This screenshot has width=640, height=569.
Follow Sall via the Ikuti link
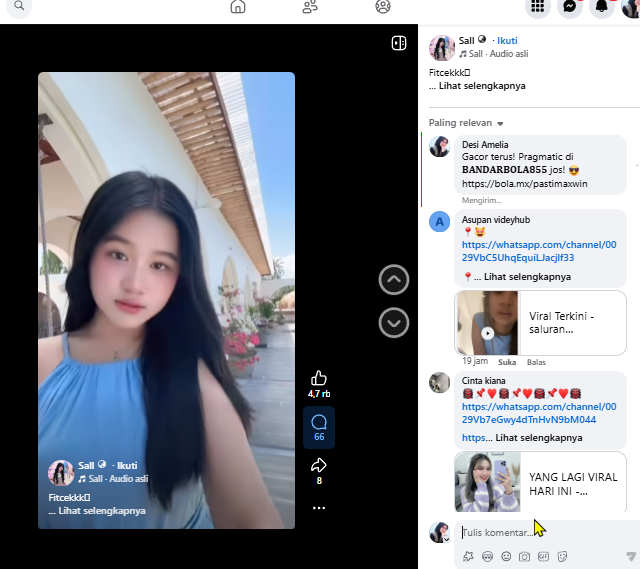point(507,40)
